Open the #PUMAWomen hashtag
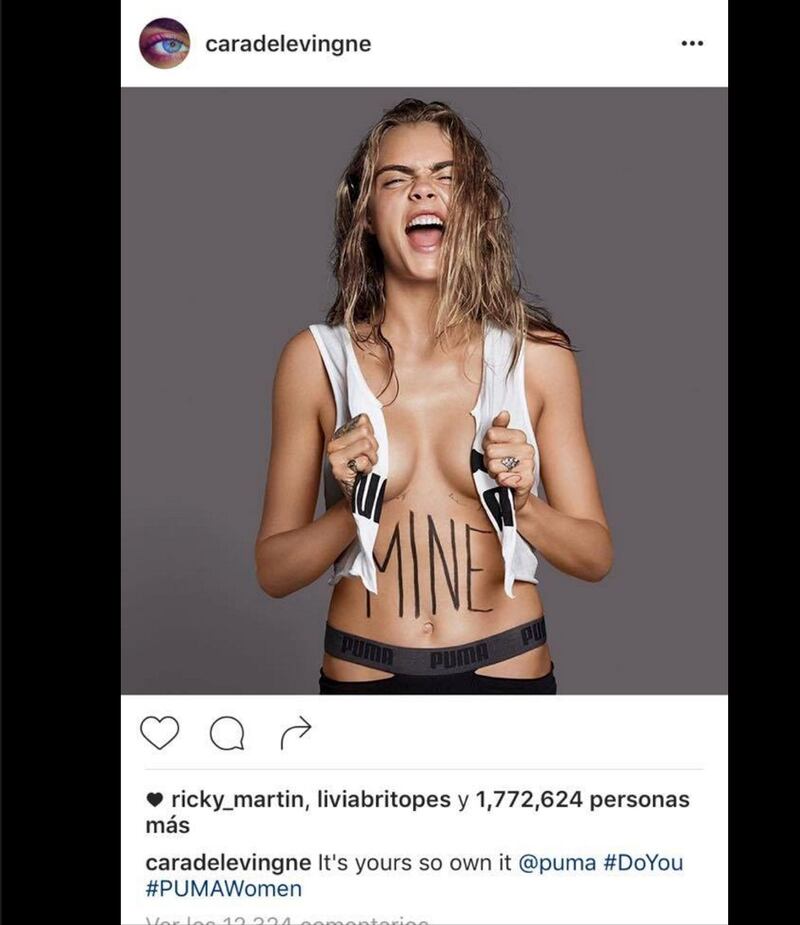This screenshot has width=800, height=925. click(223, 888)
